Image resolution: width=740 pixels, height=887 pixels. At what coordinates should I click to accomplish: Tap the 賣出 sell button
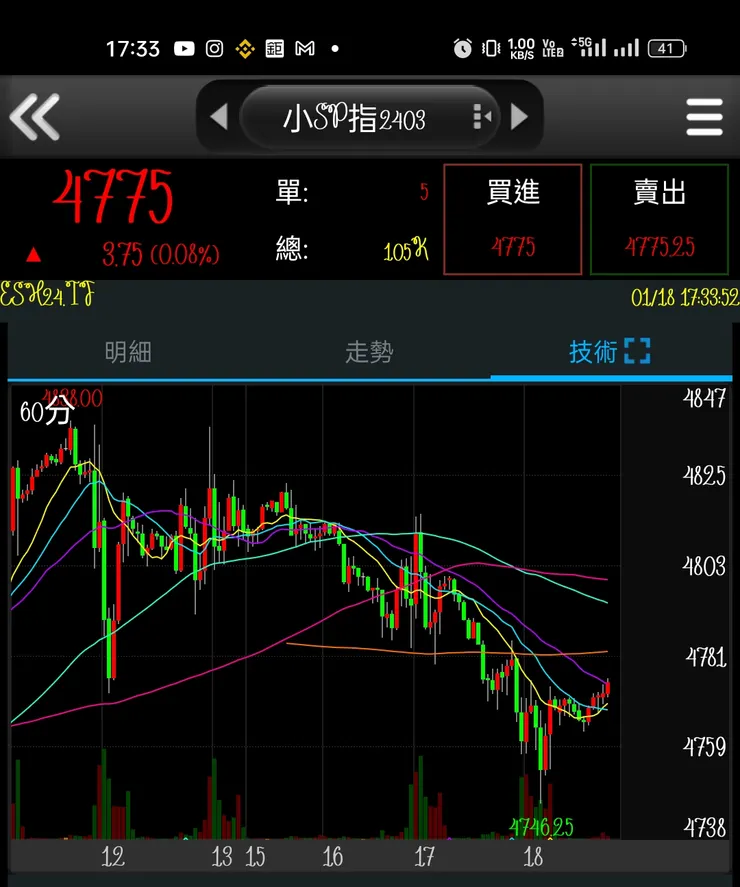point(660,218)
